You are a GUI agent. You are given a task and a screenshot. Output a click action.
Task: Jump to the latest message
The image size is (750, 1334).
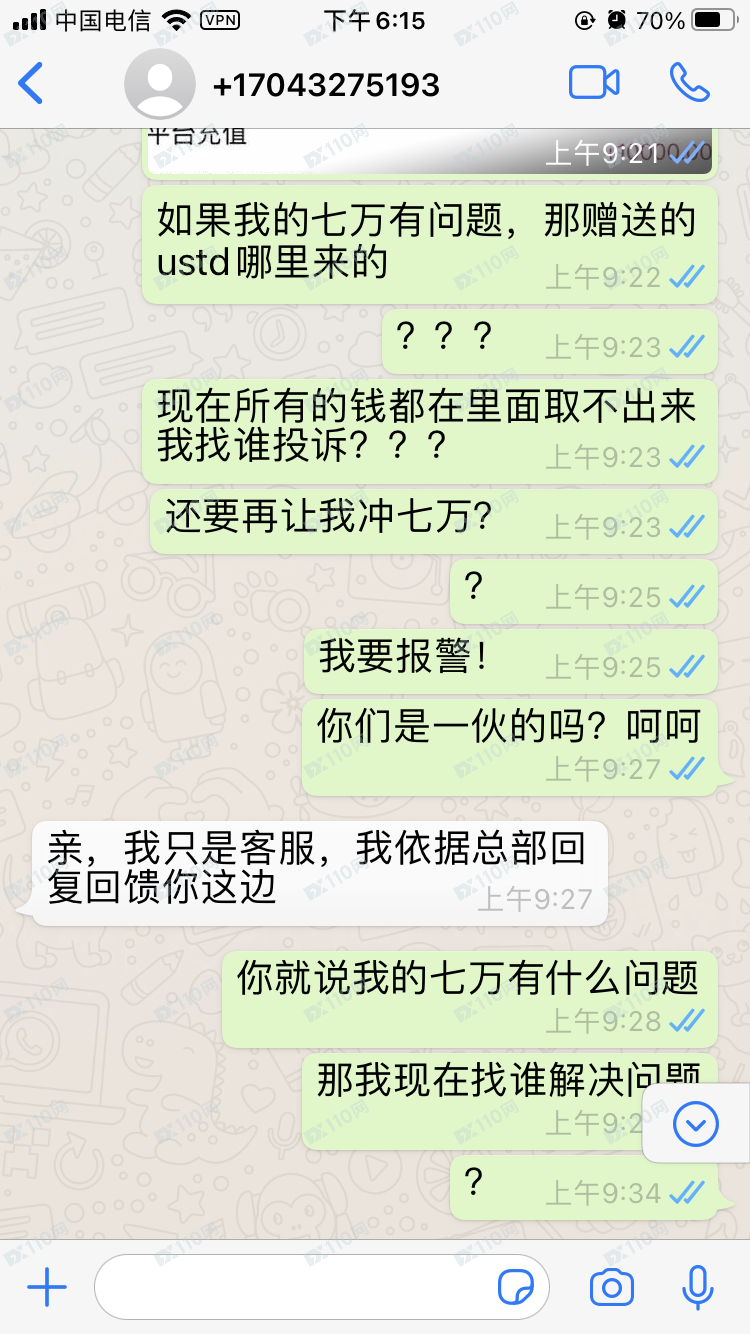click(x=695, y=1125)
